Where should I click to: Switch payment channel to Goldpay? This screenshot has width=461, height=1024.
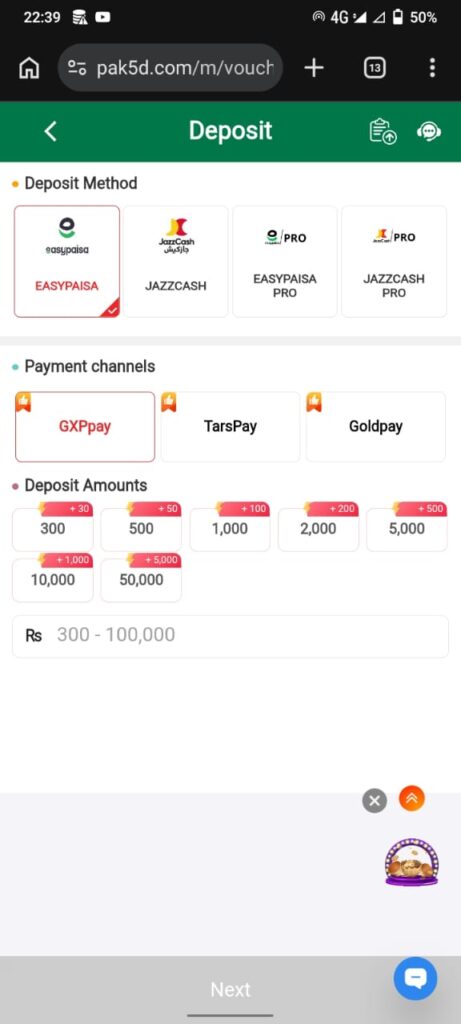pyautogui.click(x=375, y=426)
